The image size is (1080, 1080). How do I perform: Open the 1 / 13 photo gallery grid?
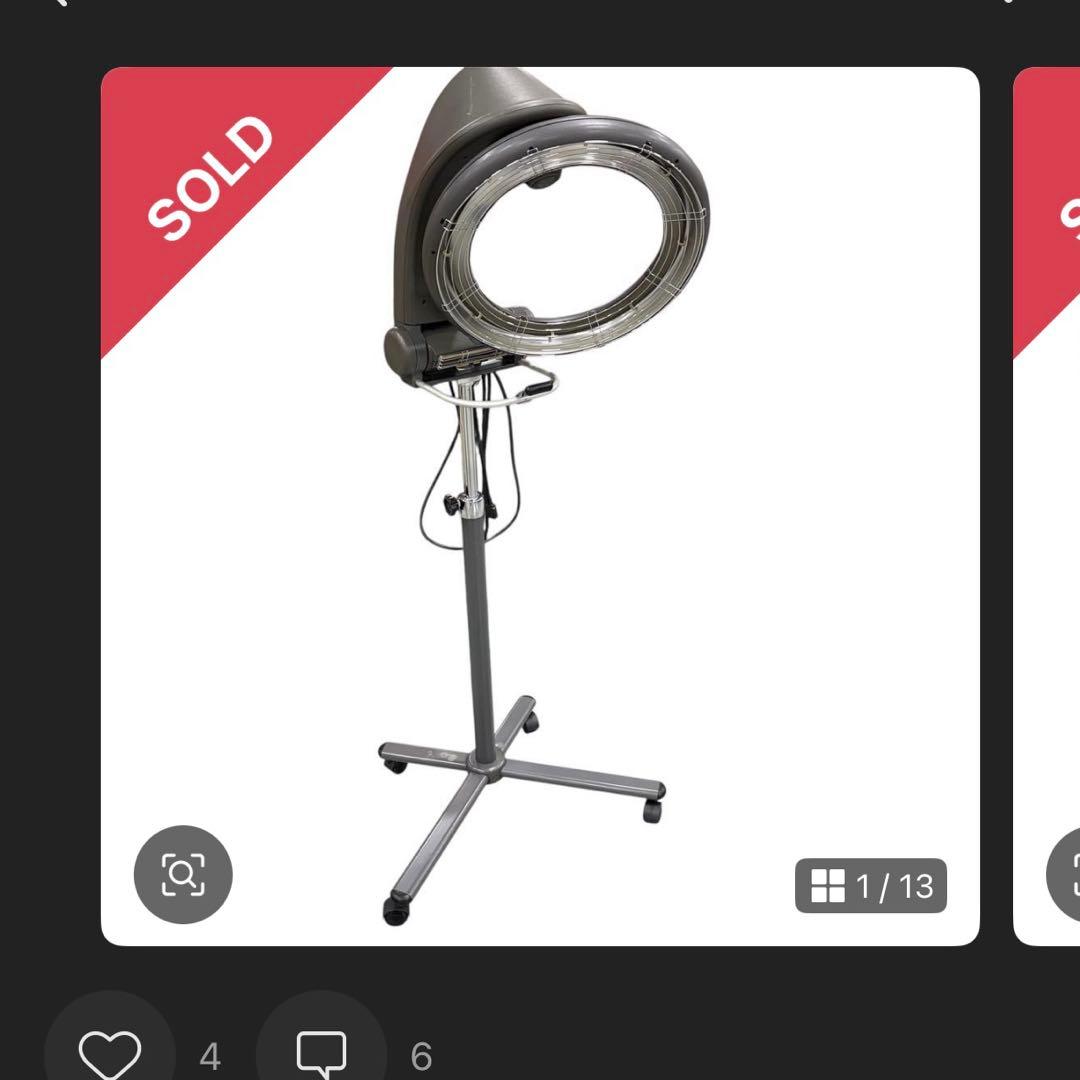871,886
